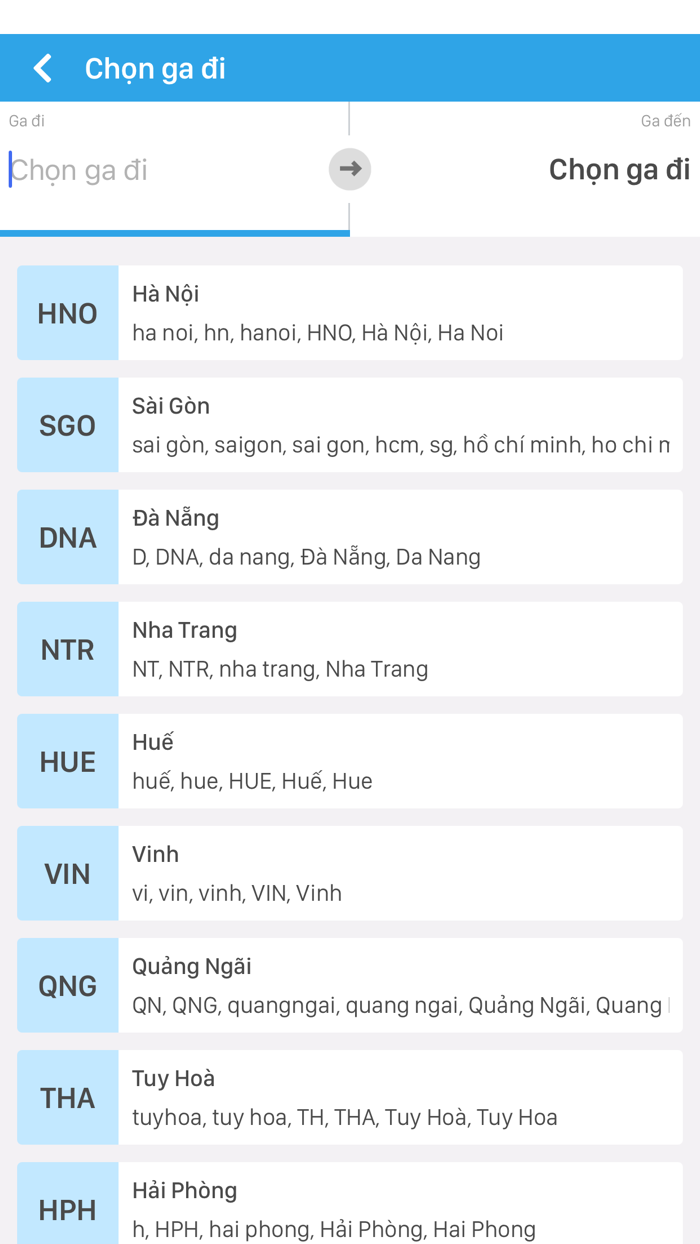Select Nha Trang from the list

[350, 649]
